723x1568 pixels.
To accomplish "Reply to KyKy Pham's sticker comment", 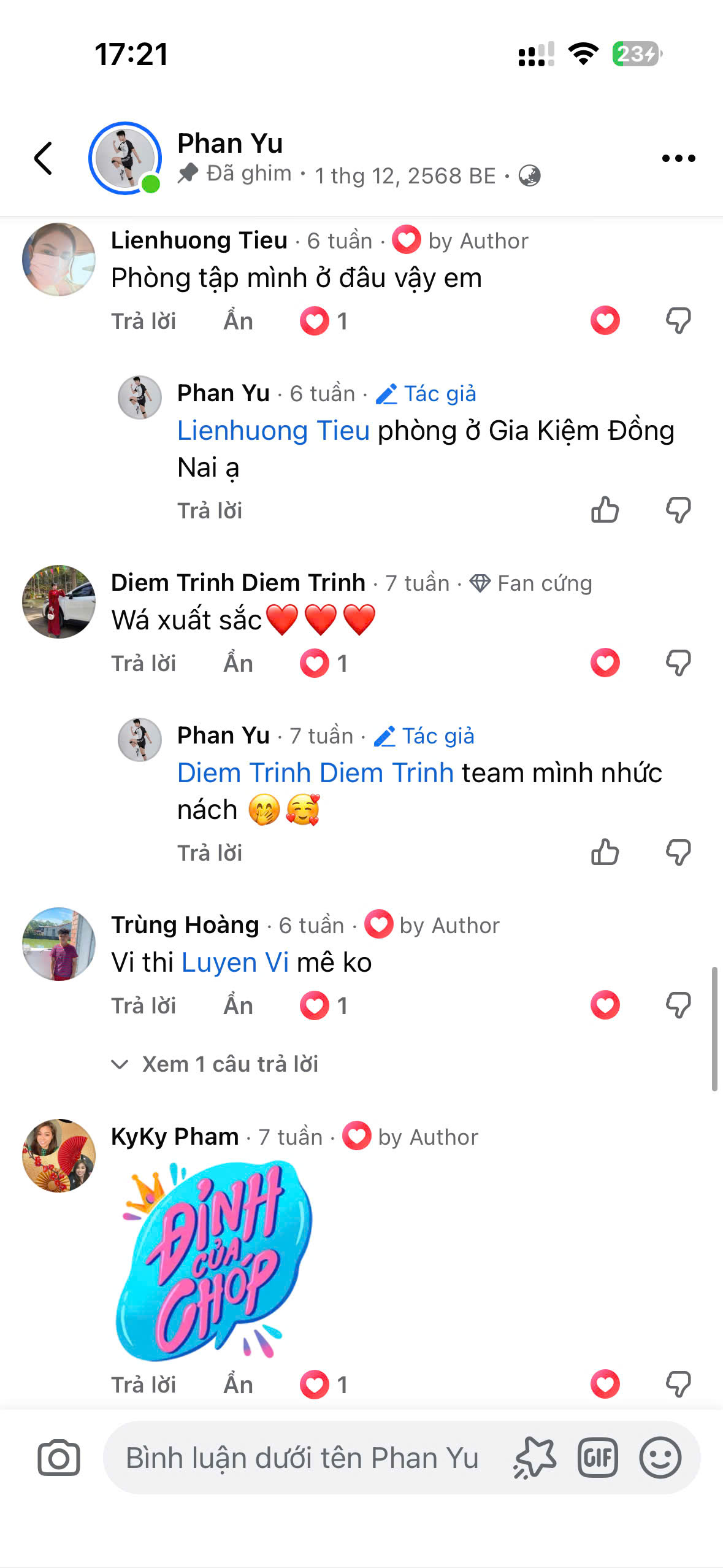I will (143, 1385).
